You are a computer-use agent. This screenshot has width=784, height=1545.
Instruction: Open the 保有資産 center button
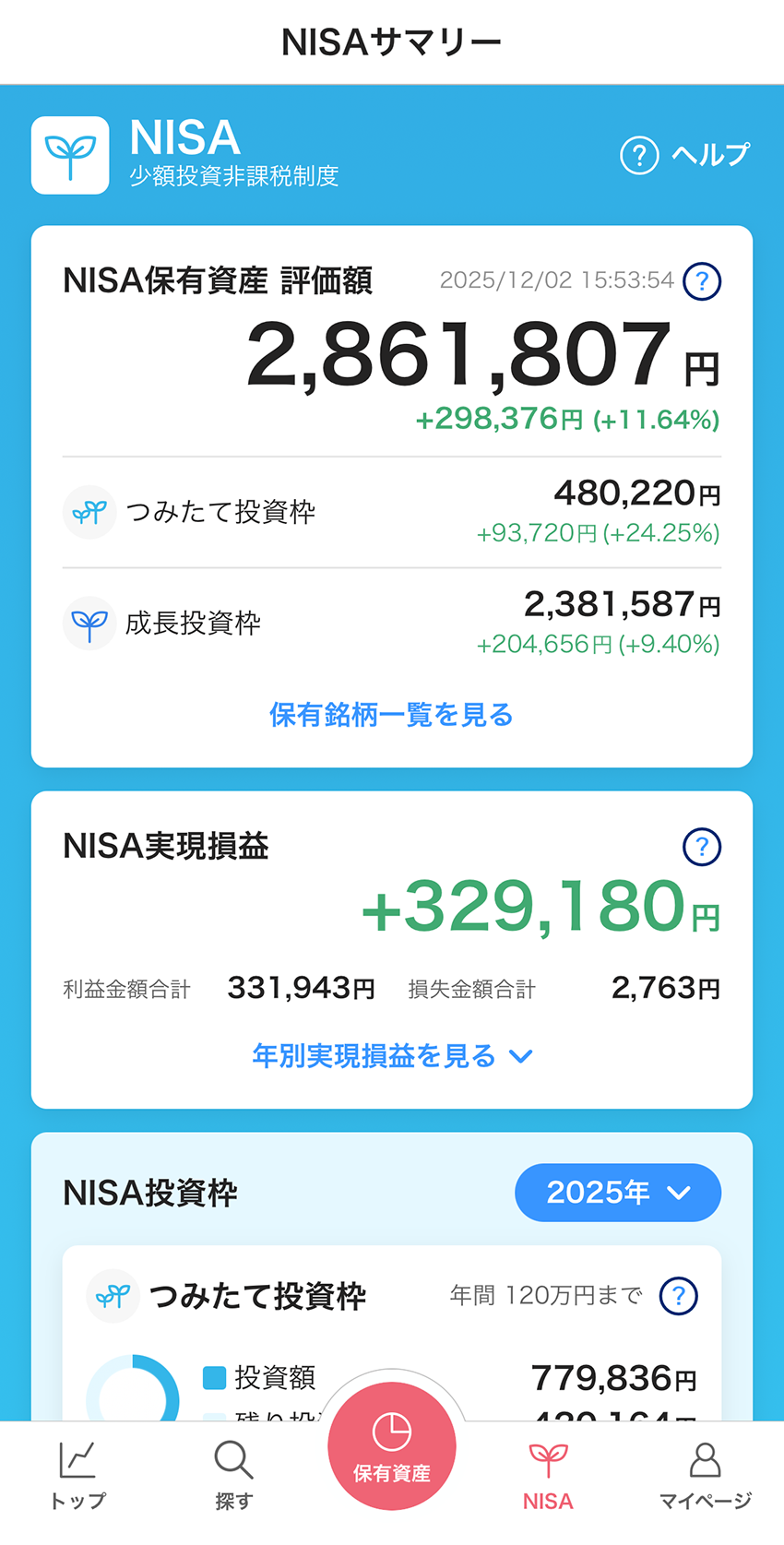pyautogui.click(x=392, y=1445)
